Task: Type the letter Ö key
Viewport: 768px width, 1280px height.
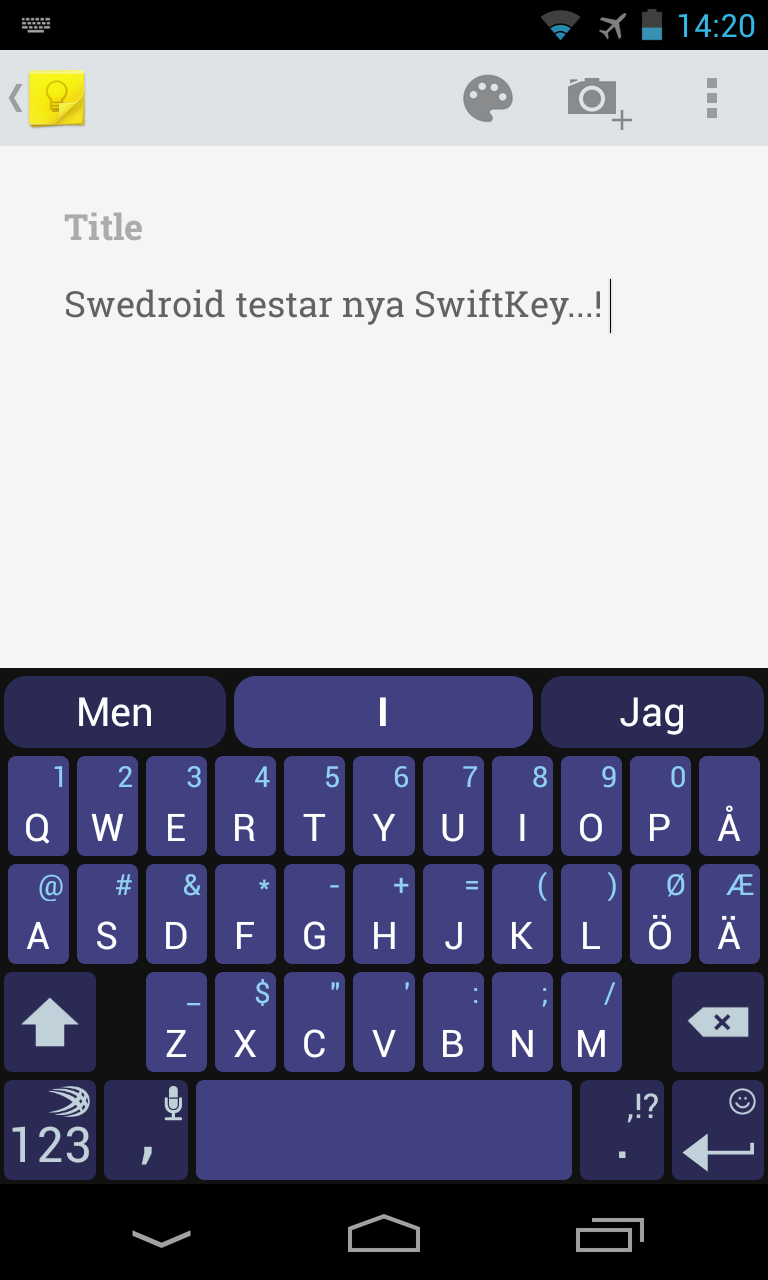Action: (x=660, y=914)
